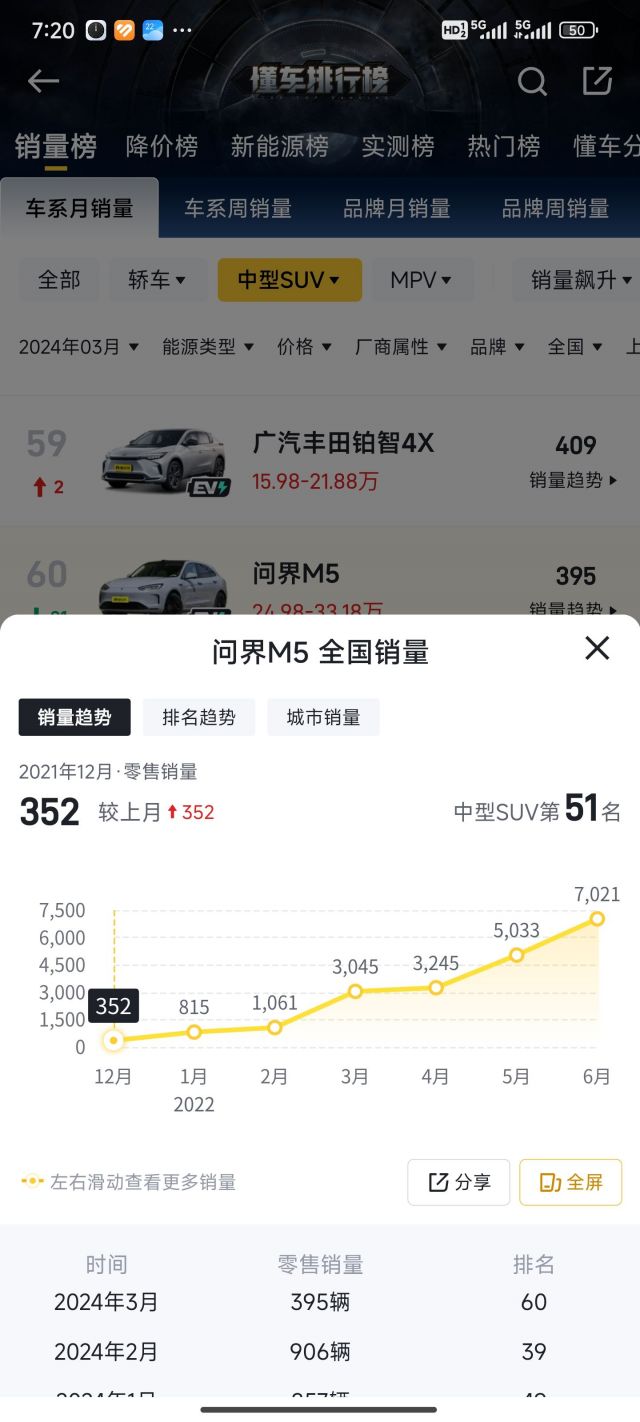Switch to 降价榜 ranking tab
The height and width of the screenshot is (1422, 640).
pos(162,146)
